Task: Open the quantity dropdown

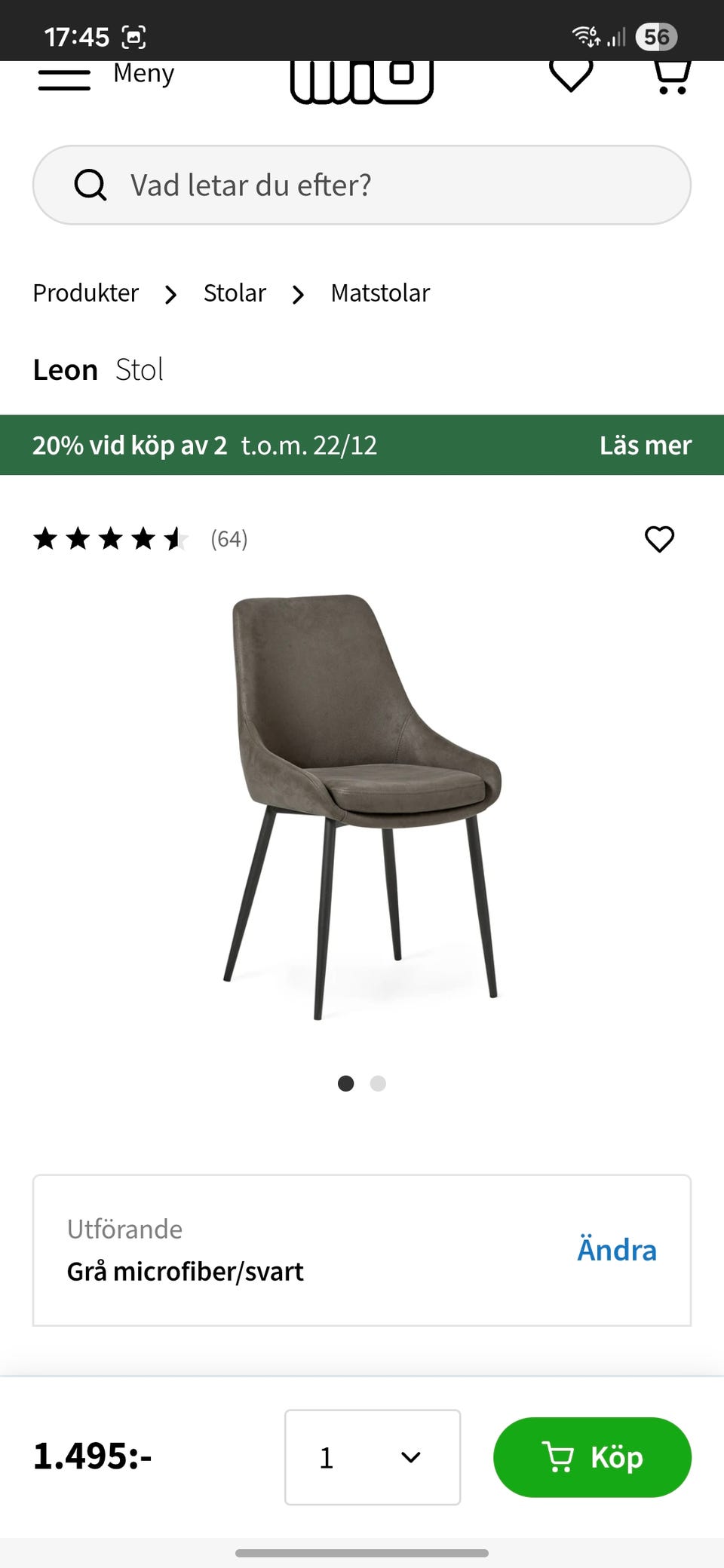Action: point(372,1456)
